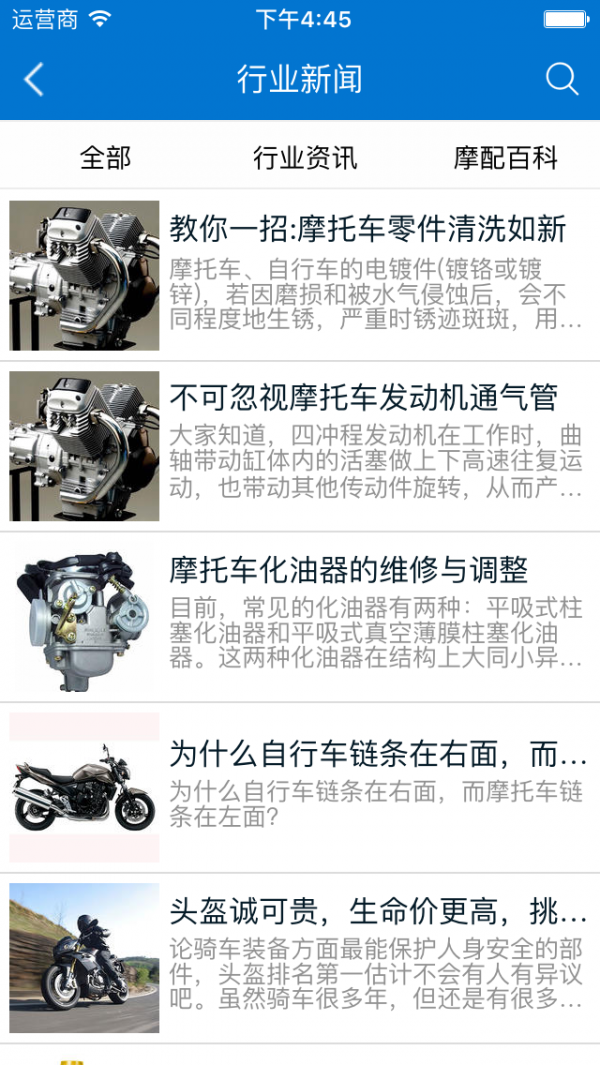The height and width of the screenshot is (1065, 600).
Task: Read 摩托车化油器的维修与调整 article
Action: click(348, 571)
